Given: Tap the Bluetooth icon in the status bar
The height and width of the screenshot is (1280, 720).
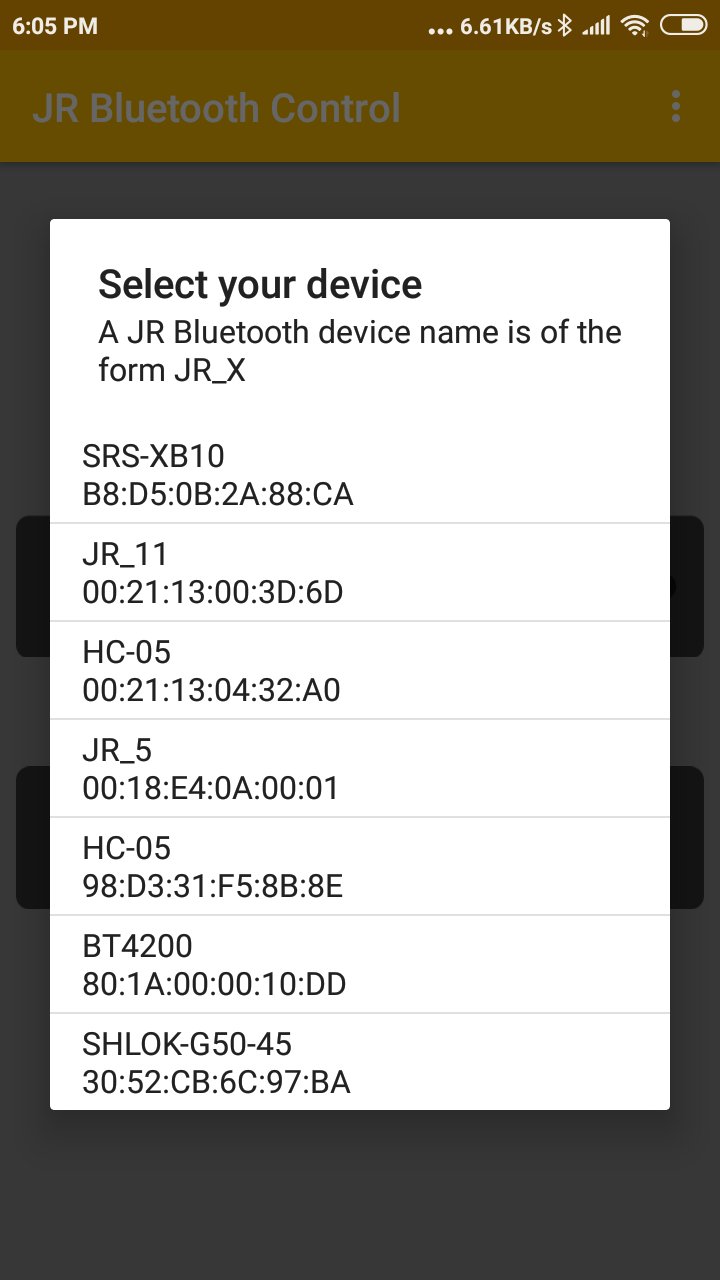Looking at the screenshot, I should pos(566,27).
